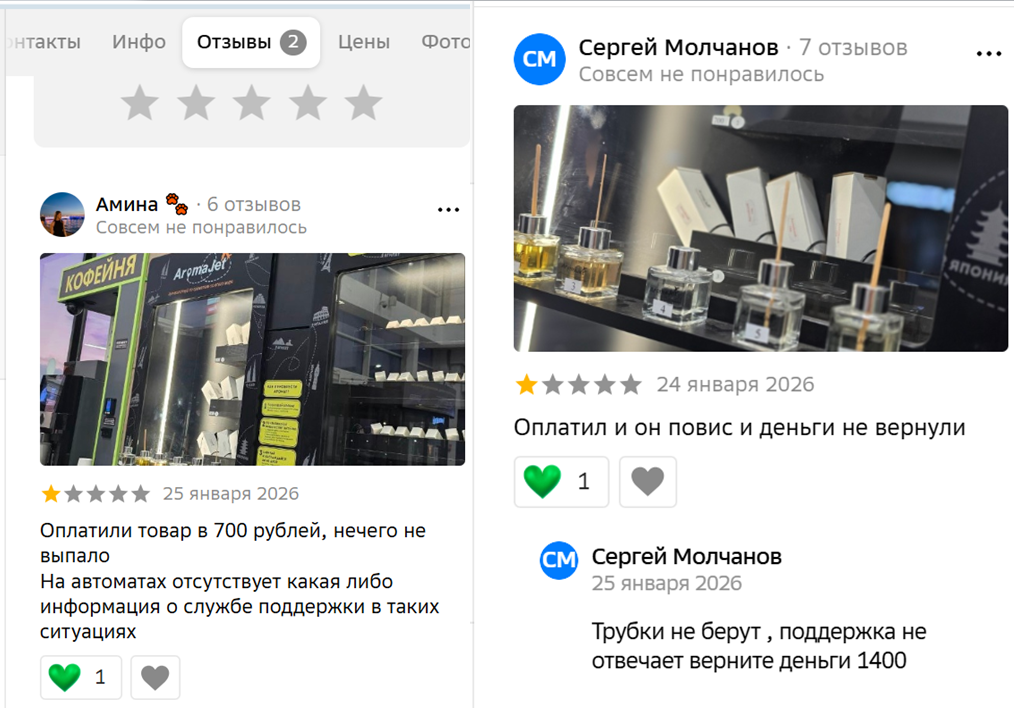View the photo in Амина's review
The width and height of the screenshot is (1014, 708).
click(x=252, y=359)
